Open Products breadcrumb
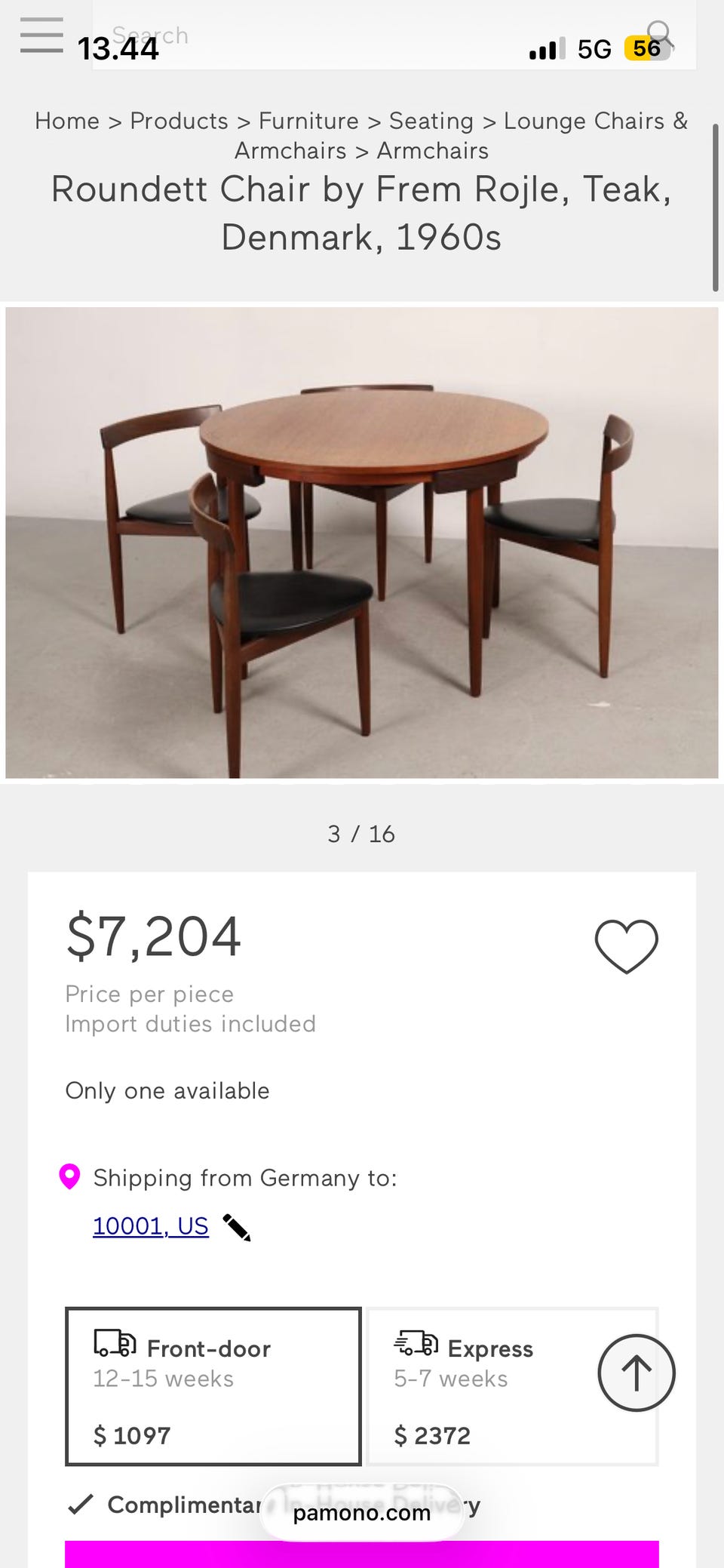The image size is (724, 1568). [179, 121]
